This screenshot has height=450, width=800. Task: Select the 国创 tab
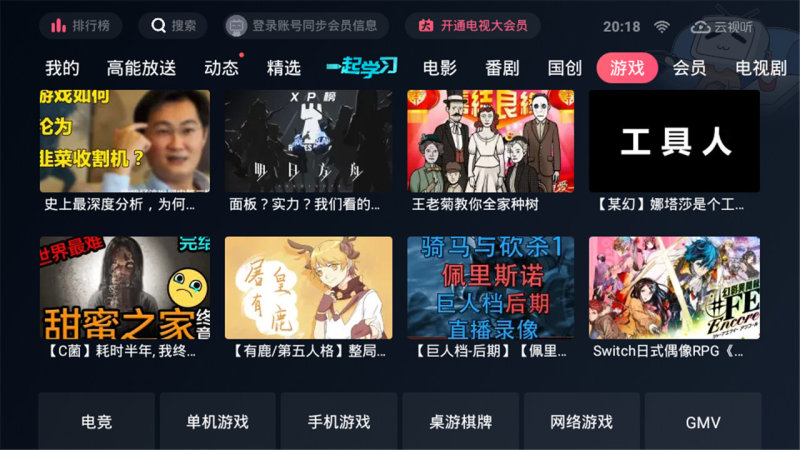pyautogui.click(x=565, y=68)
